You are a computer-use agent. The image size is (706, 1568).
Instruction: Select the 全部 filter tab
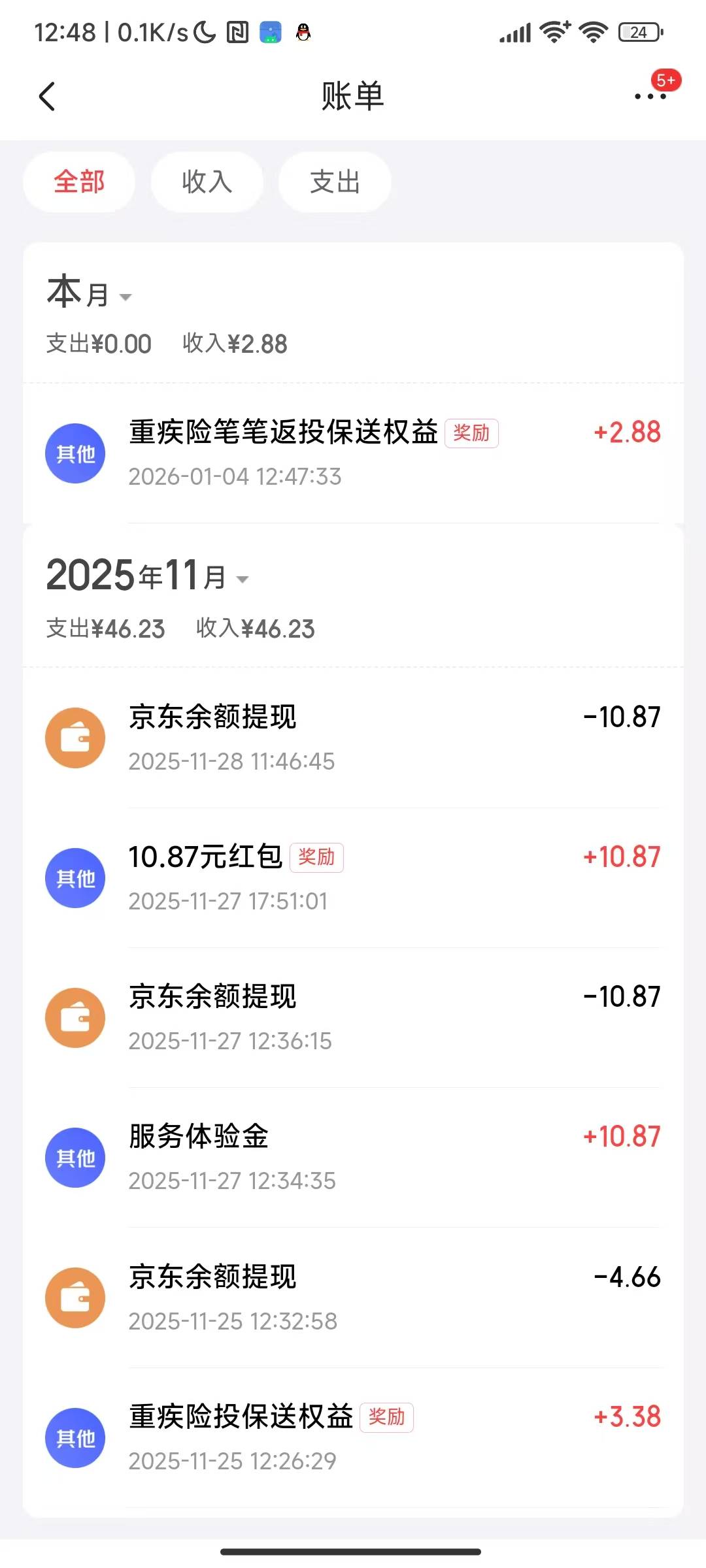pos(79,182)
